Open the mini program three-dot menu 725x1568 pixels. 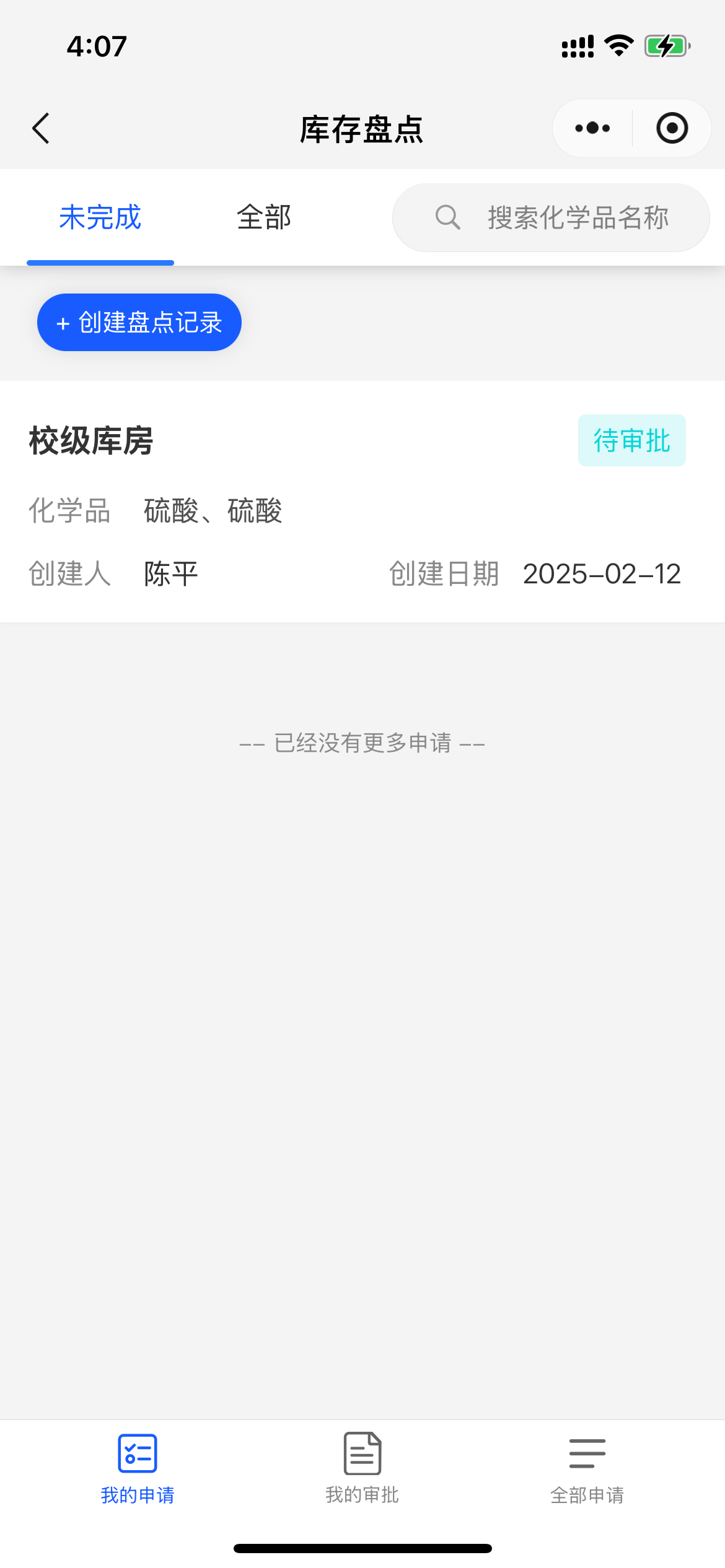coord(592,128)
